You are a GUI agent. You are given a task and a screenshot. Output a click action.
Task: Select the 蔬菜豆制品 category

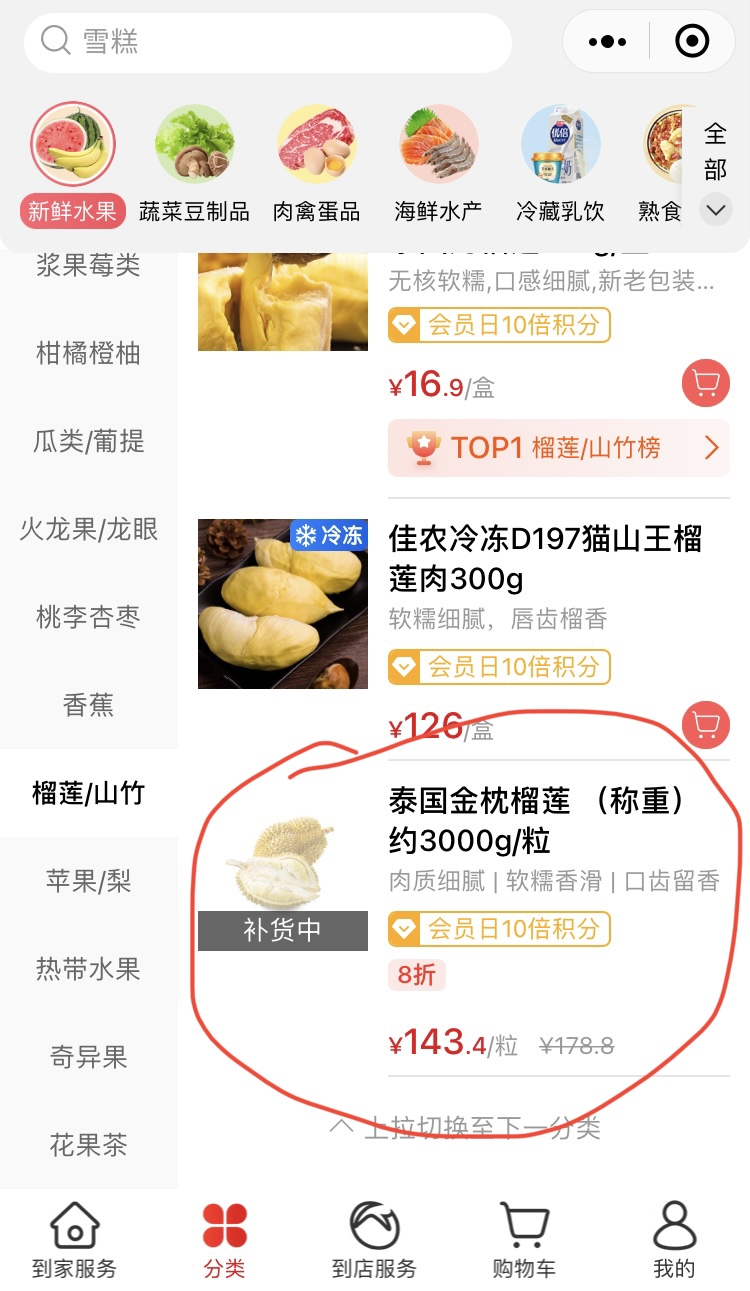pyautogui.click(x=194, y=166)
